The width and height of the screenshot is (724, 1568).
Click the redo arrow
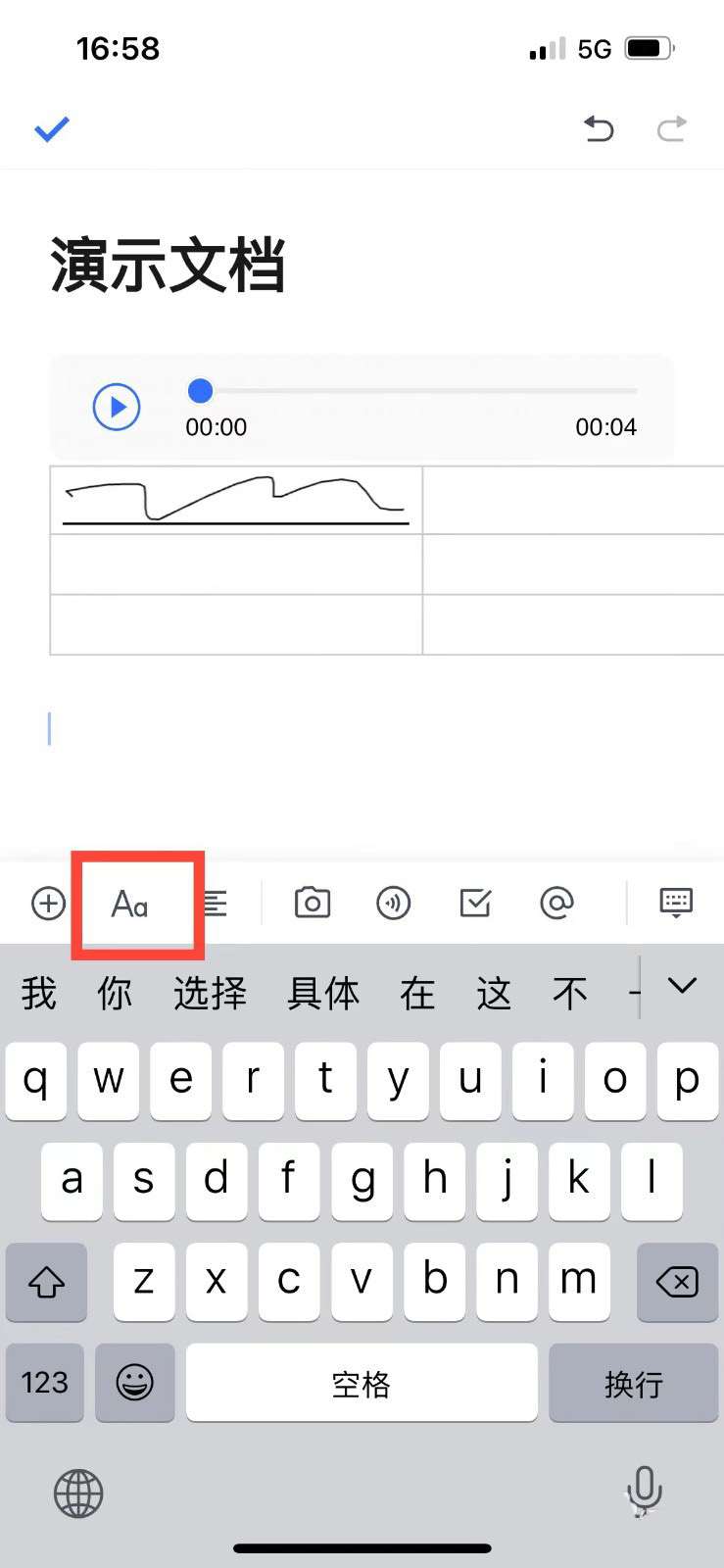(x=672, y=129)
